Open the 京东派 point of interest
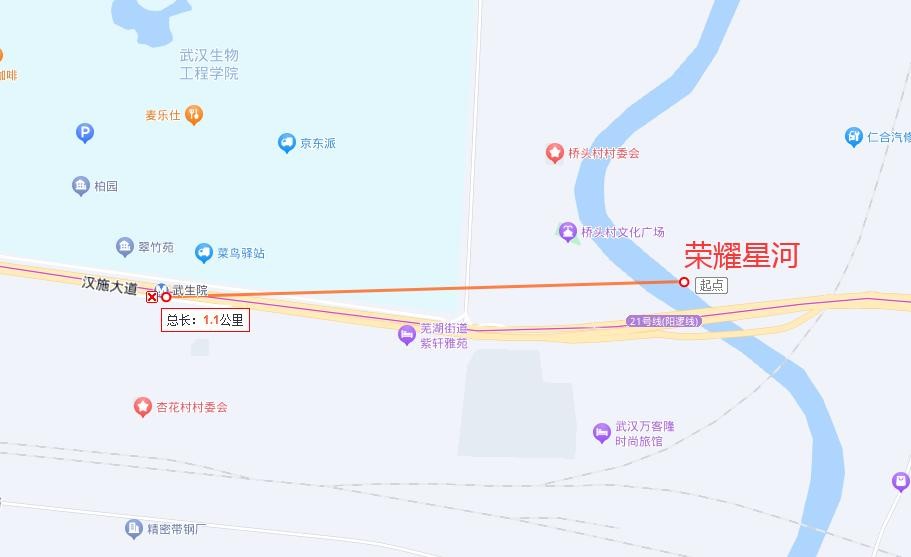Image resolution: width=911 pixels, height=557 pixels. (287, 143)
